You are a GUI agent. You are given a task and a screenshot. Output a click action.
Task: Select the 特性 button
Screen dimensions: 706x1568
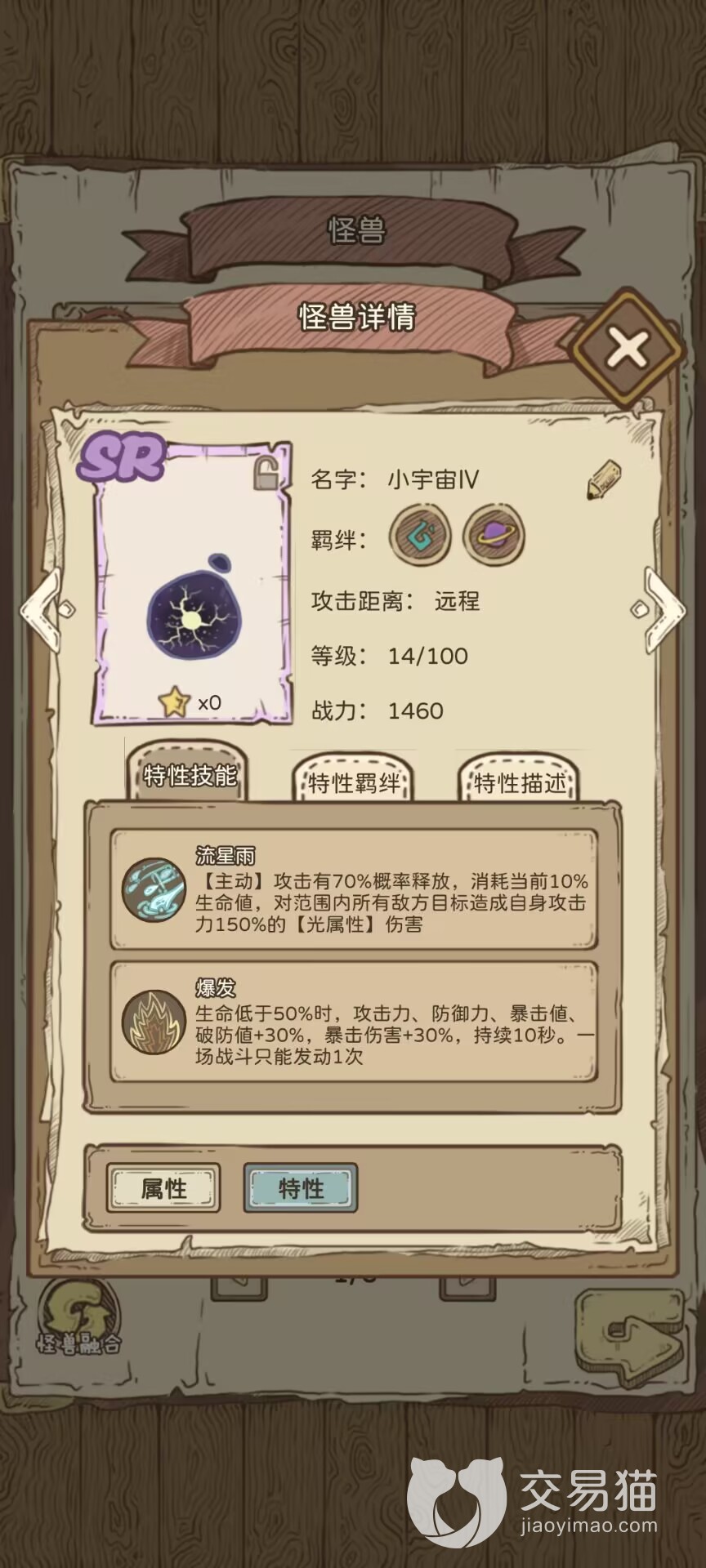(x=301, y=1188)
